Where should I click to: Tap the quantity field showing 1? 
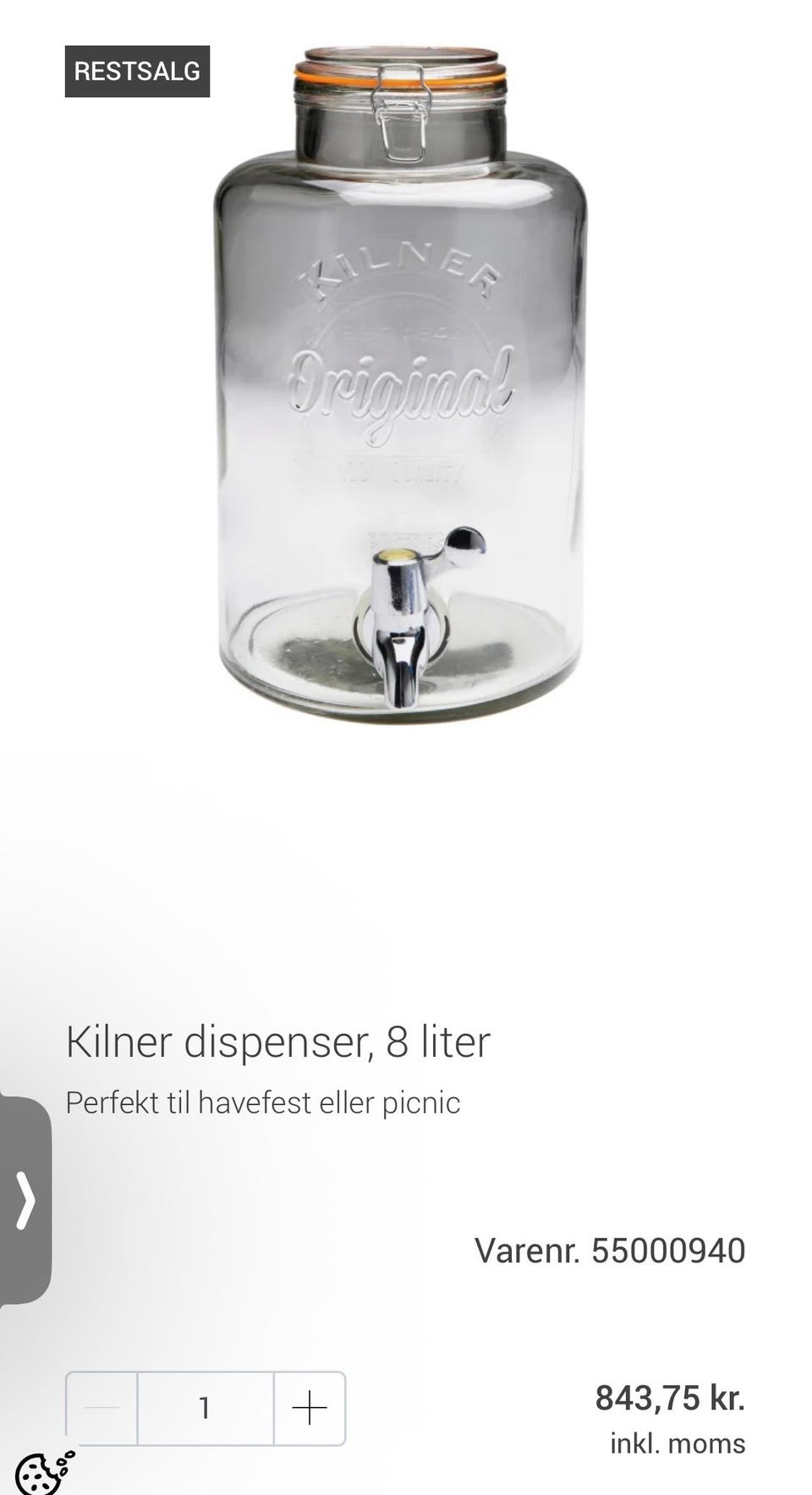point(205,1408)
